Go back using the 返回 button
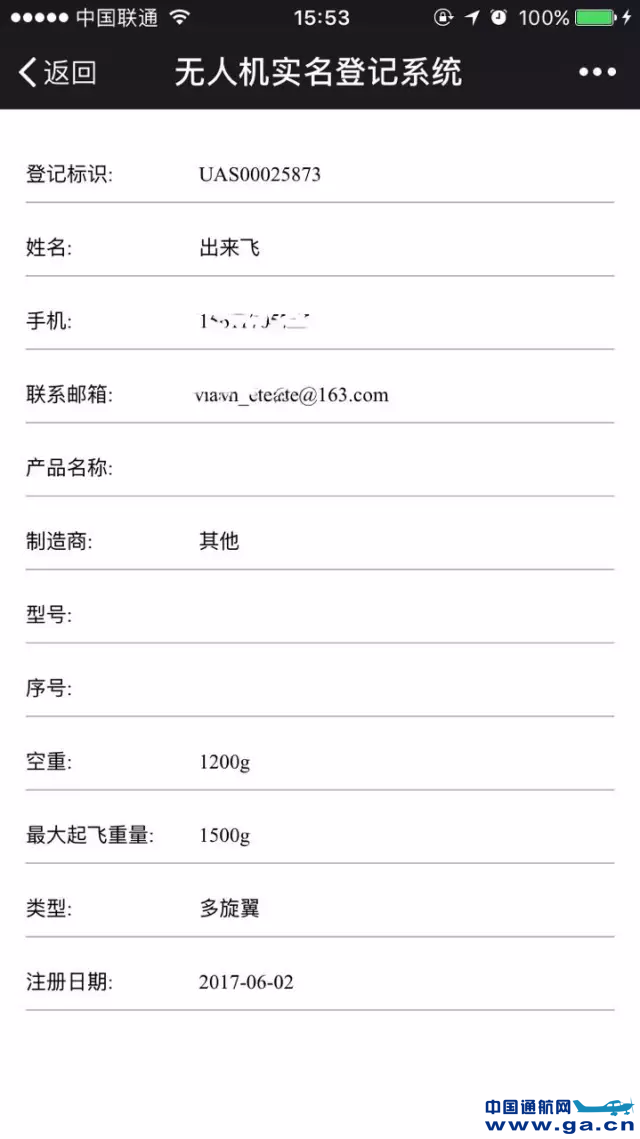The height and width of the screenshot is (1139, 640). (x=58, y=72)
